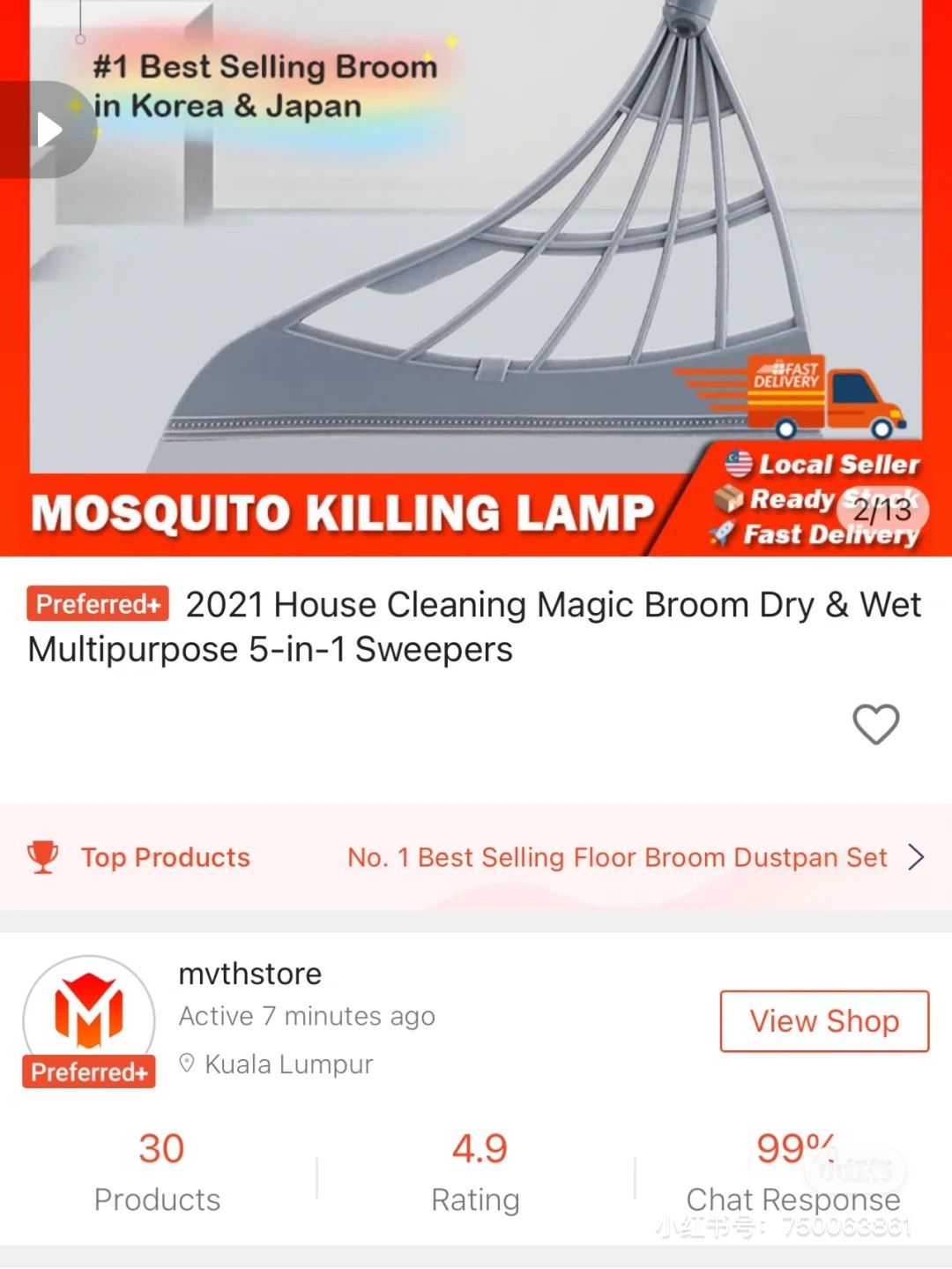Add the magic broom to favorites
Image resolution: width=952 pixels, height=1269 pixels.
tap(875, 724)
